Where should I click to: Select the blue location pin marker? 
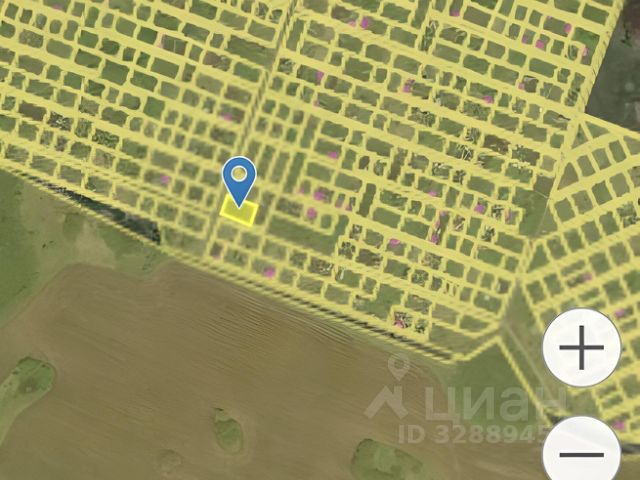pos(239,179)
